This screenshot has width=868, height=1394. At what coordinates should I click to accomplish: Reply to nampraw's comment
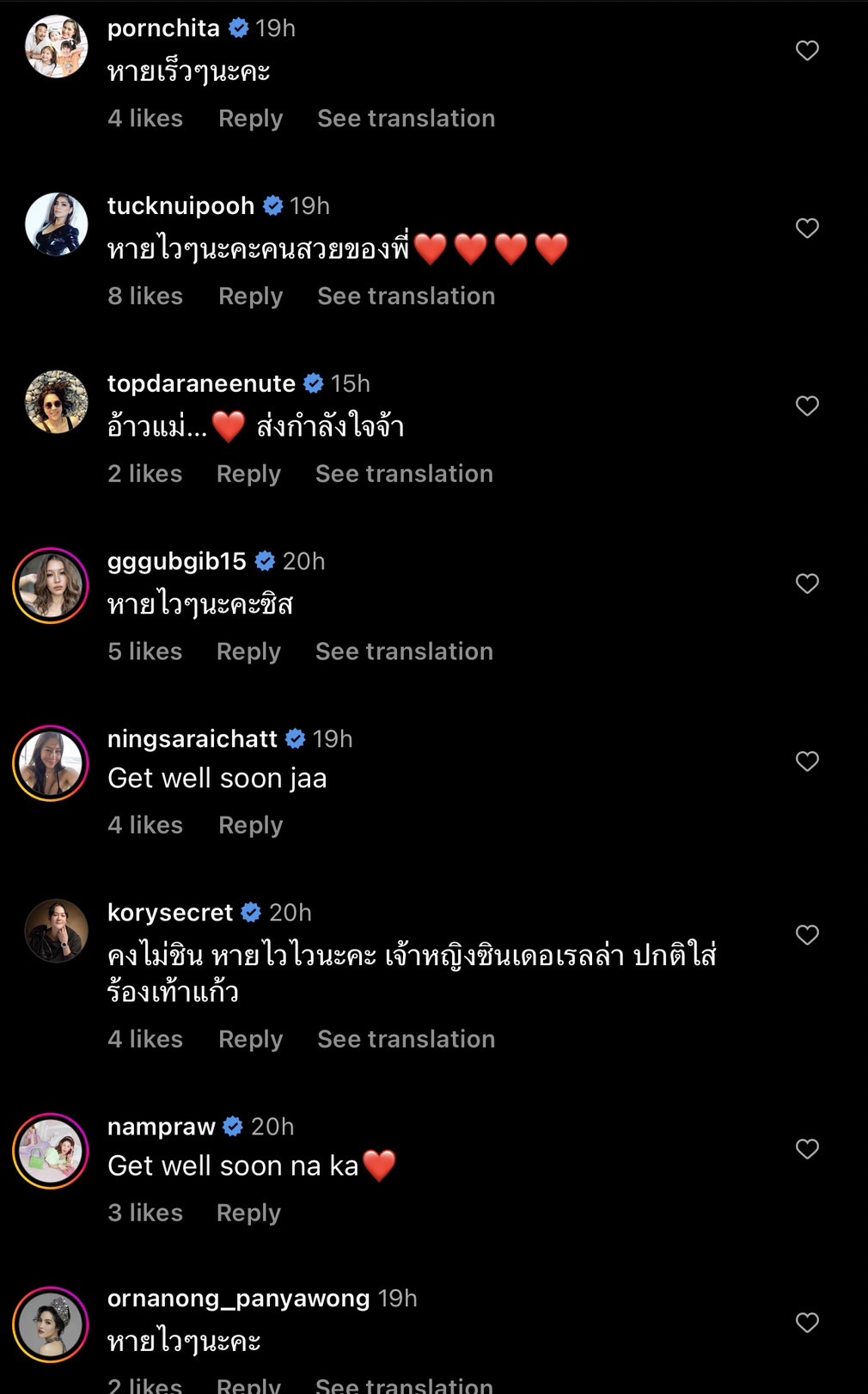[248, 1213]
